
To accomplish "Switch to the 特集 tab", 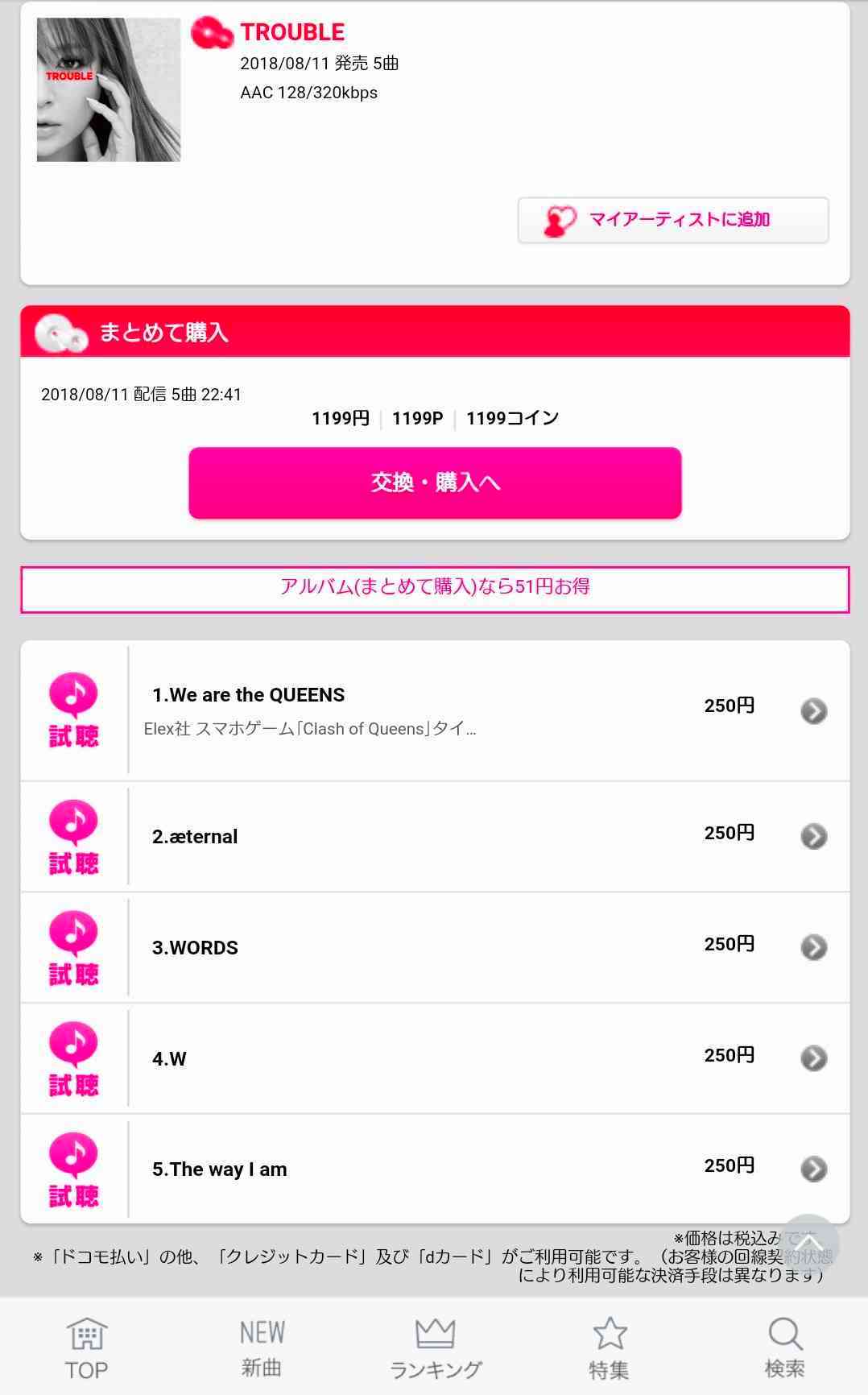I will coord(610,1348).
